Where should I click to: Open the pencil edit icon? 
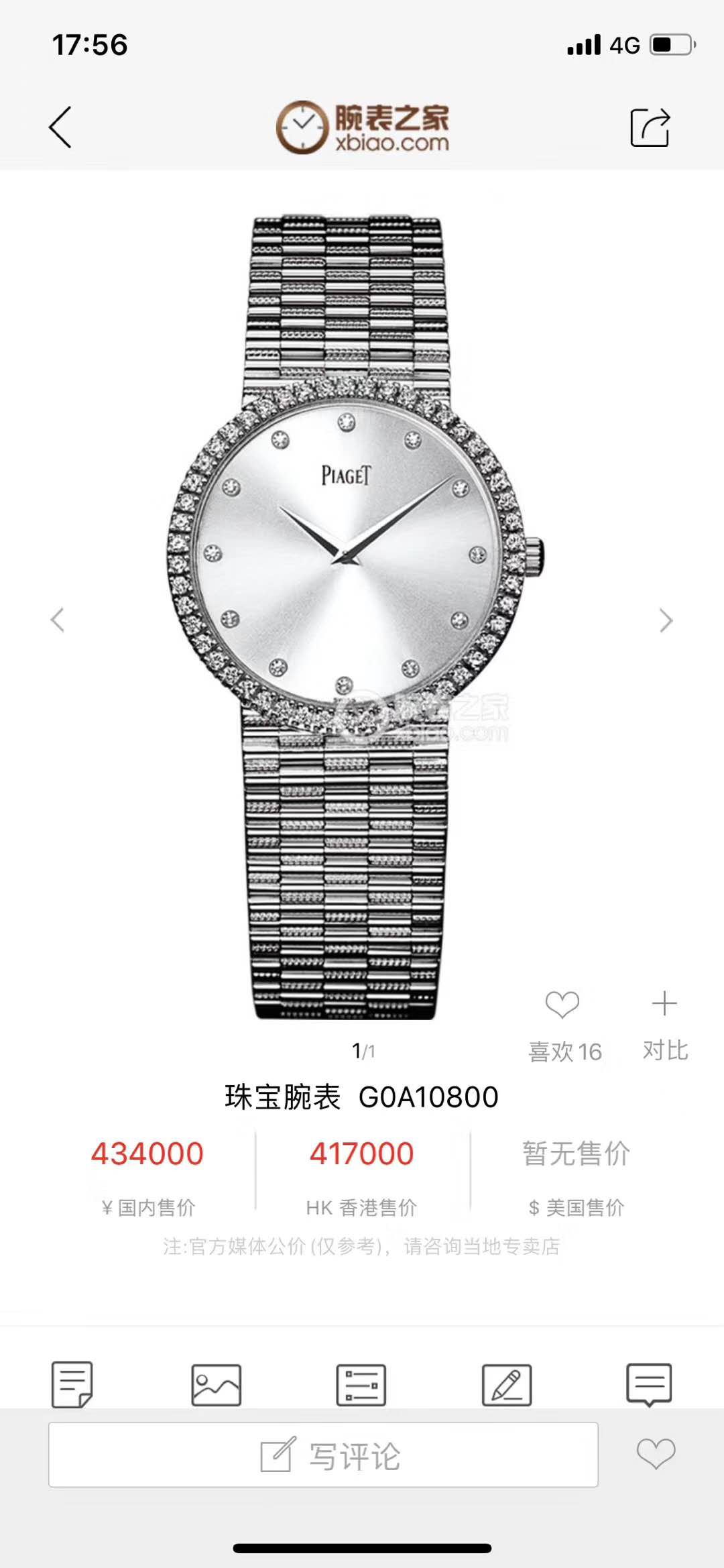point(507,1384)
